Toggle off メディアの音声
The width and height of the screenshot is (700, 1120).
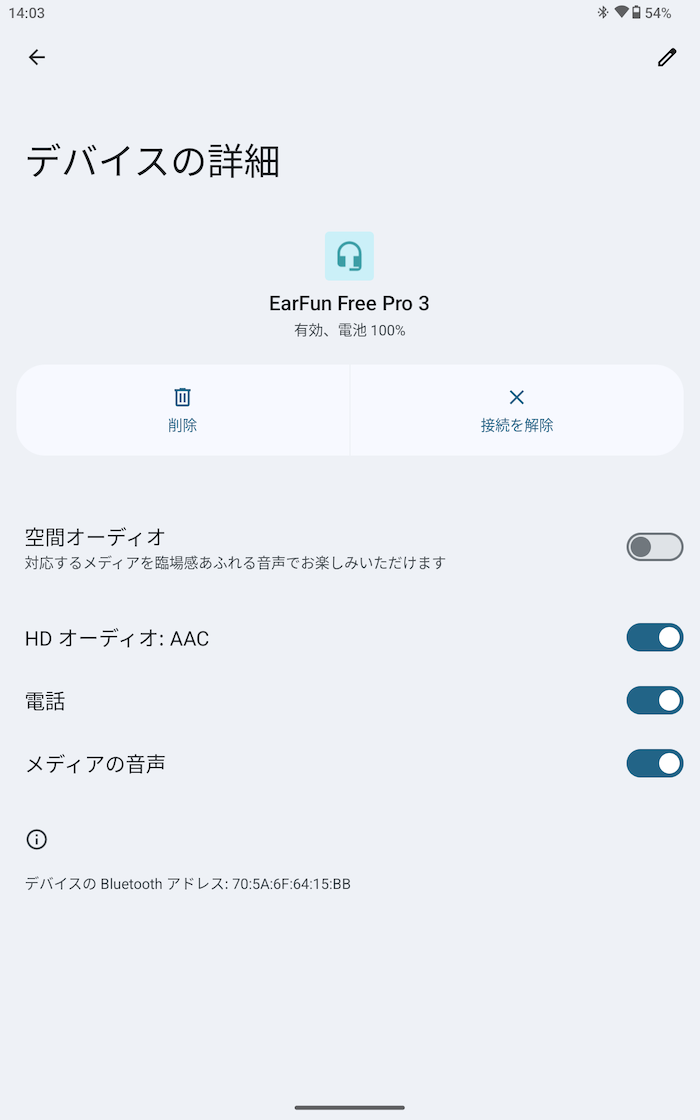tap(654, 764)
